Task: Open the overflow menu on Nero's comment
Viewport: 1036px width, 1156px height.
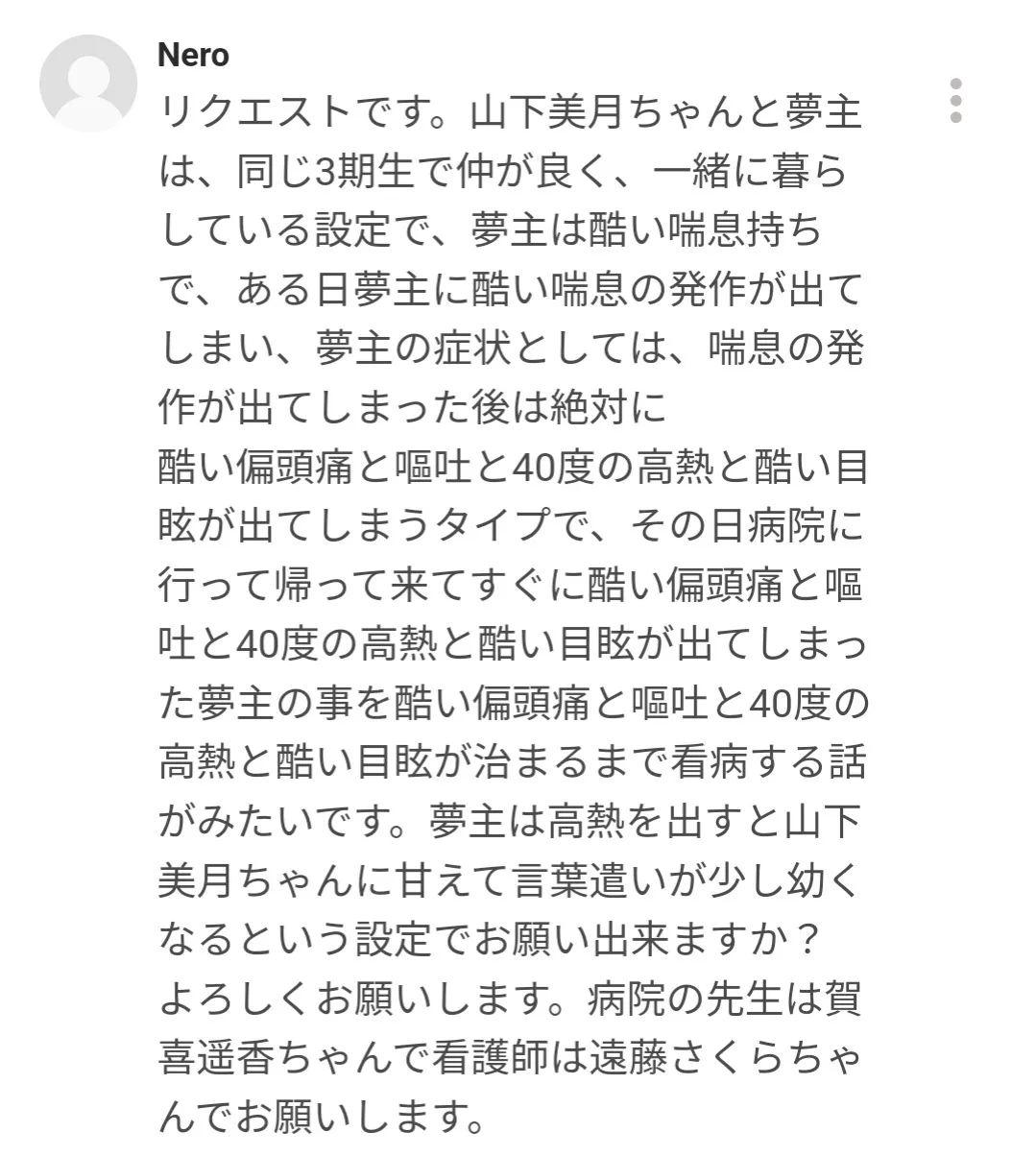Action: (954, 101)
